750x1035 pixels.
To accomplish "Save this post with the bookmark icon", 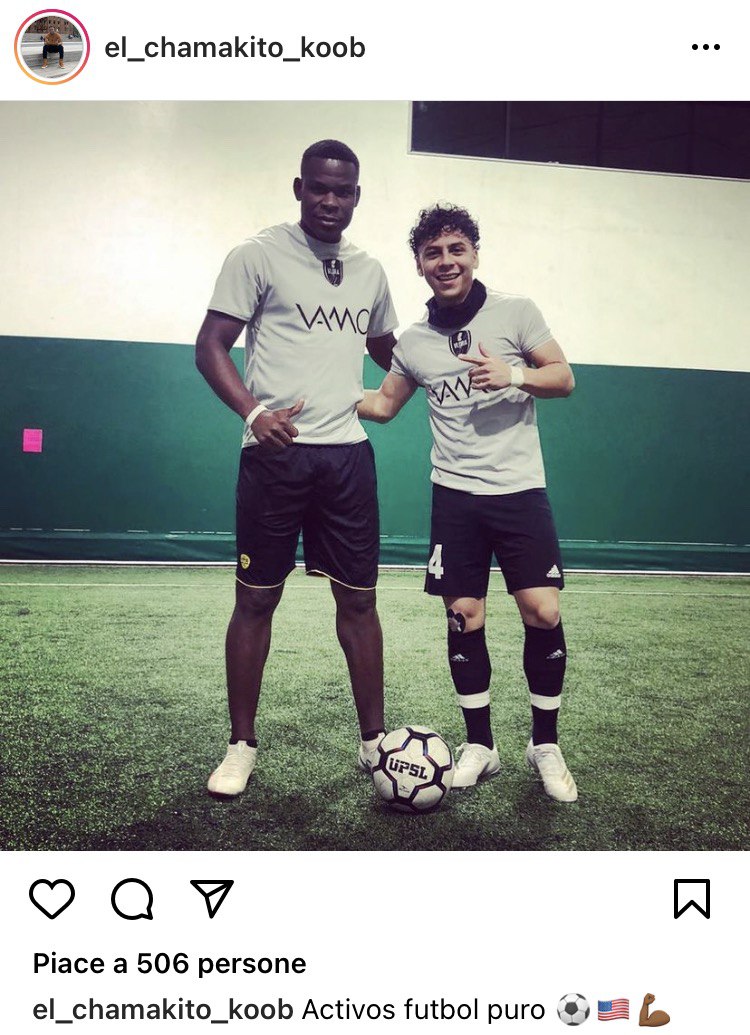I will [691, 899].
